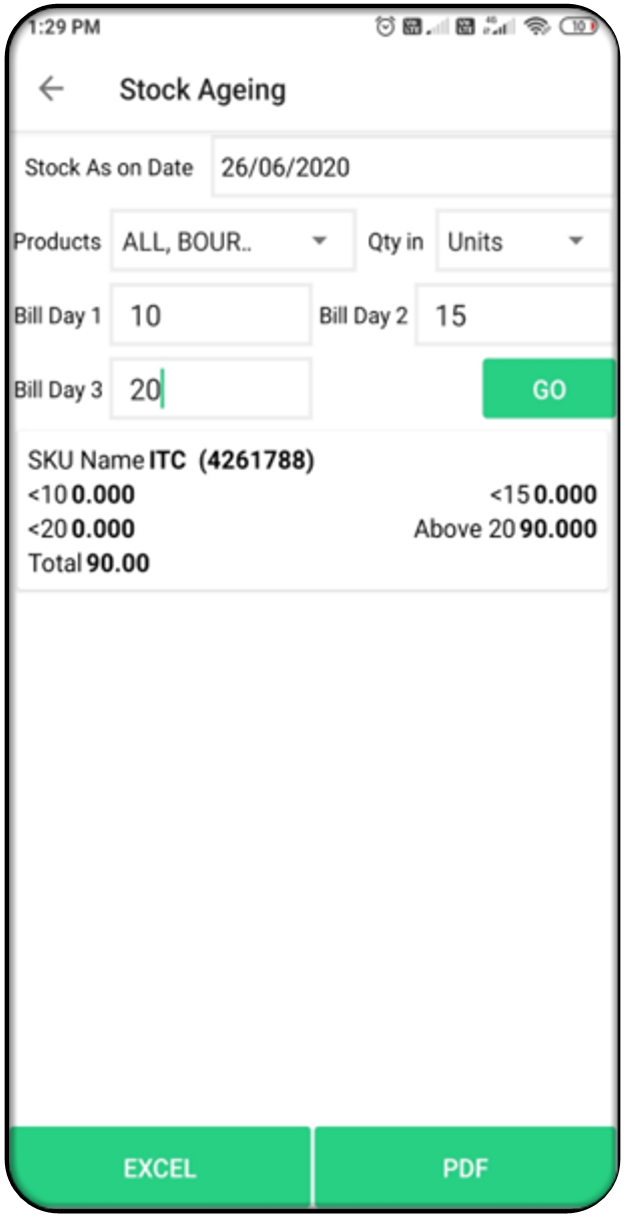Viewport: 626px width, 1219px height.
Task: Select the Bill Day 2 field
Action: 512,316
